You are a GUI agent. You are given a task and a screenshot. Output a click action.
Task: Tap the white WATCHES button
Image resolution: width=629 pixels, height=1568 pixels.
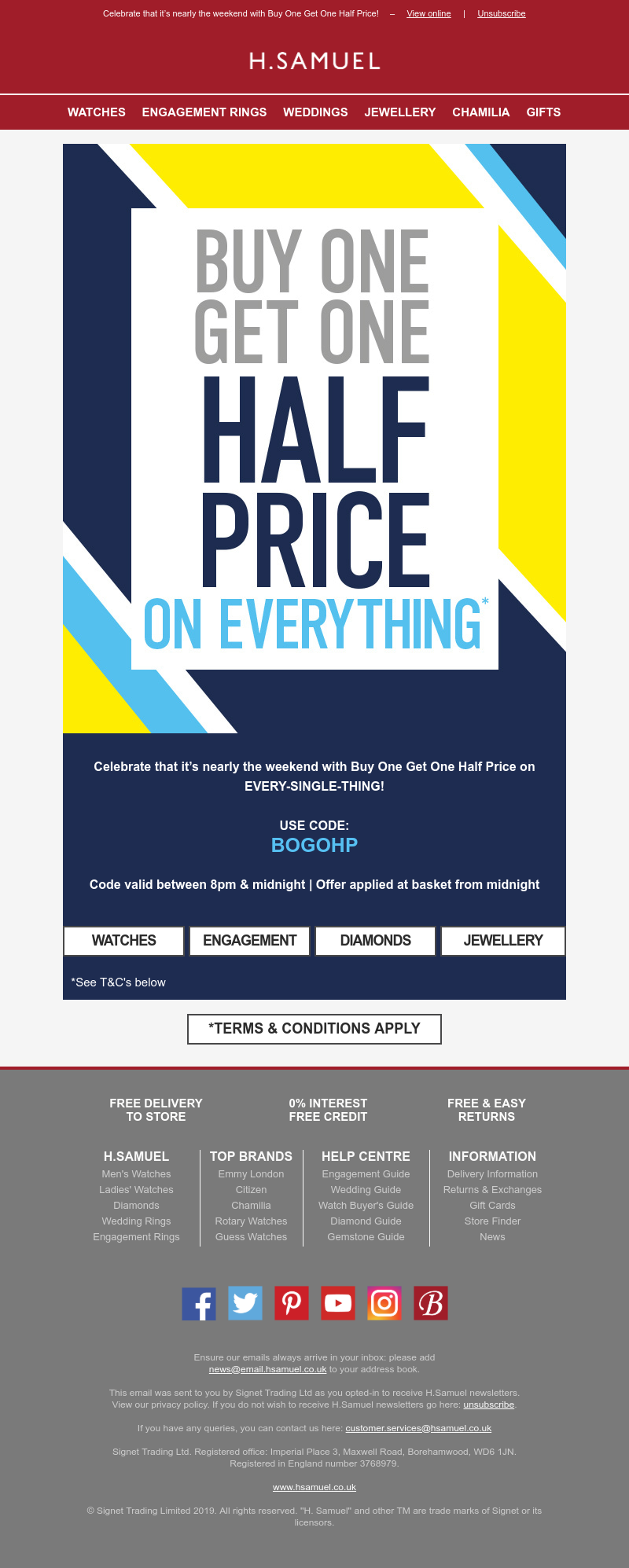123,941
